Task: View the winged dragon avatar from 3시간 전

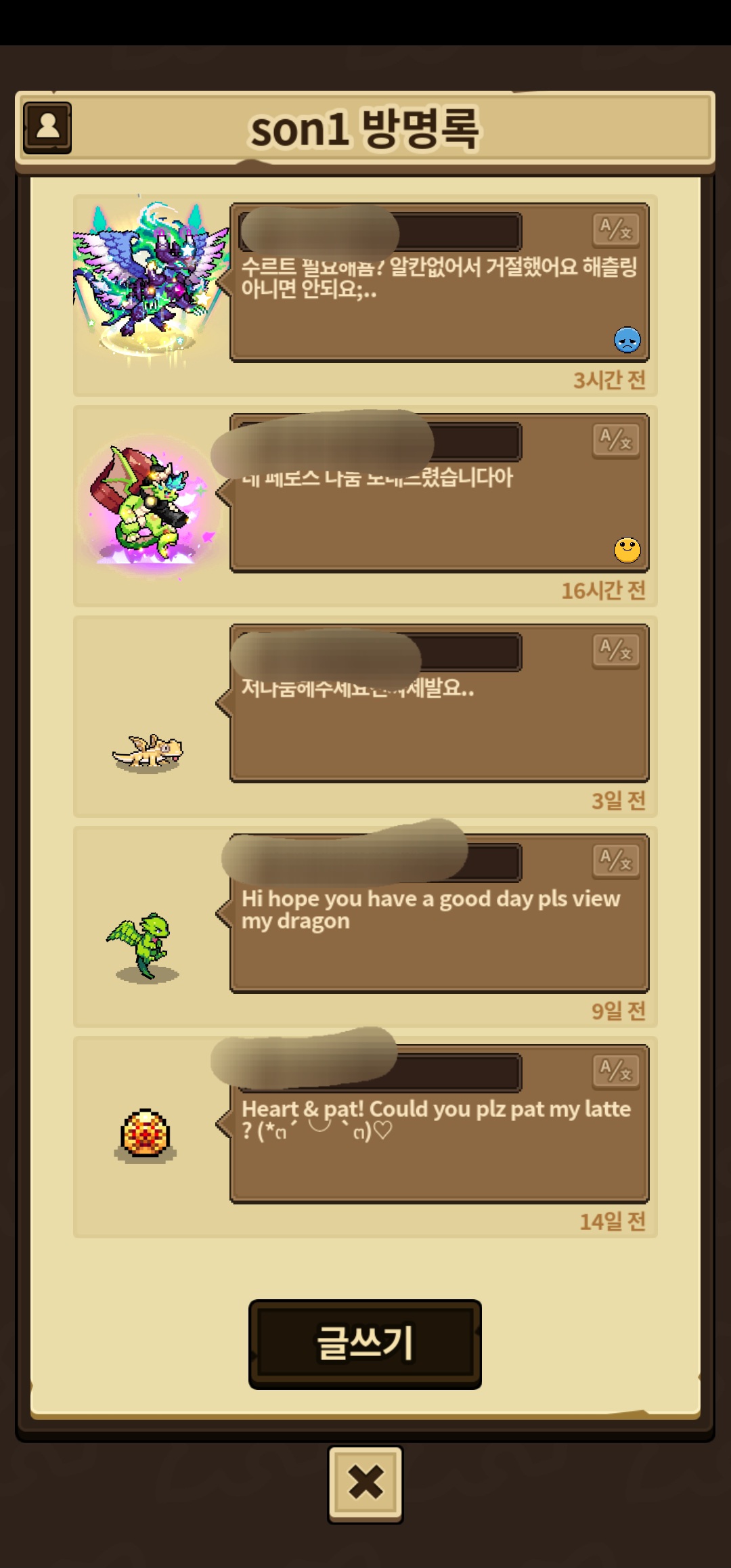Action: (x=150, y=278)
